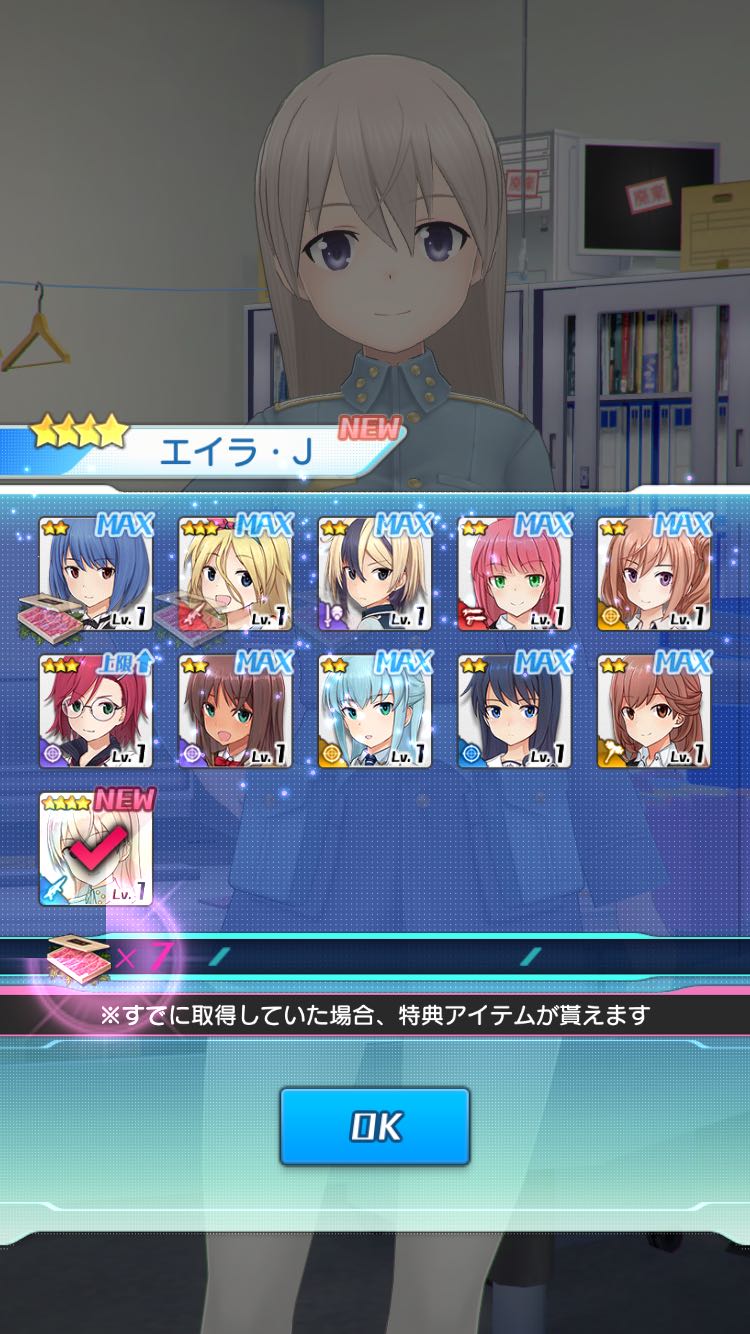
Task: Open the red-haired character with glasses
Action: pos(96,711)
